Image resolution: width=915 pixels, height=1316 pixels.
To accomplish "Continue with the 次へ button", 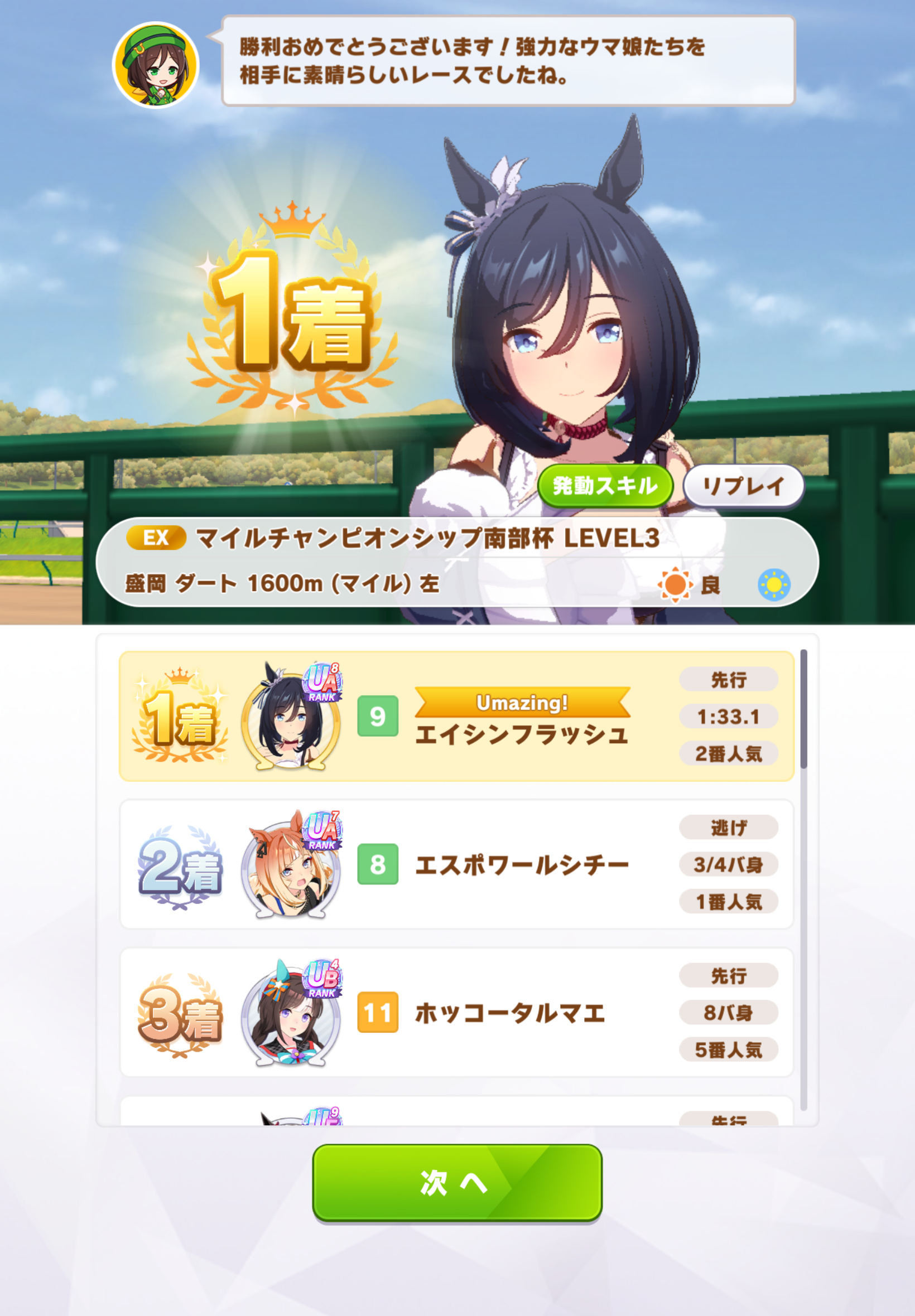I will (x=457, y=1183).
